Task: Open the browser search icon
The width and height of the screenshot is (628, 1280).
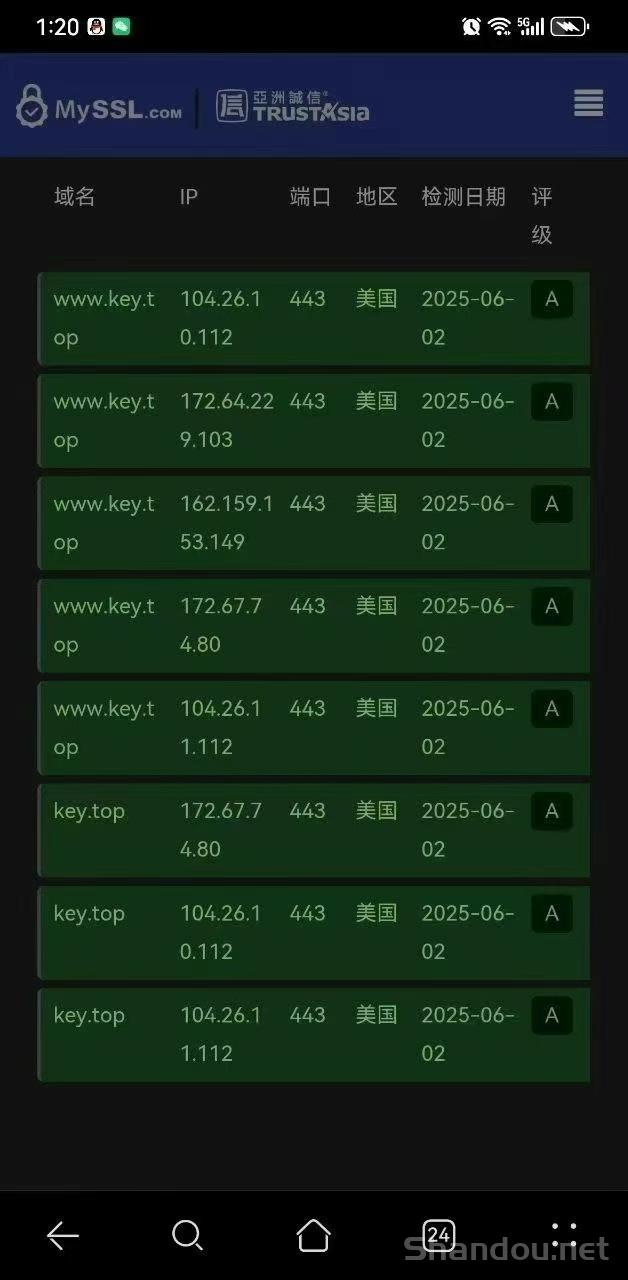Action: [x=187, y=1236]
